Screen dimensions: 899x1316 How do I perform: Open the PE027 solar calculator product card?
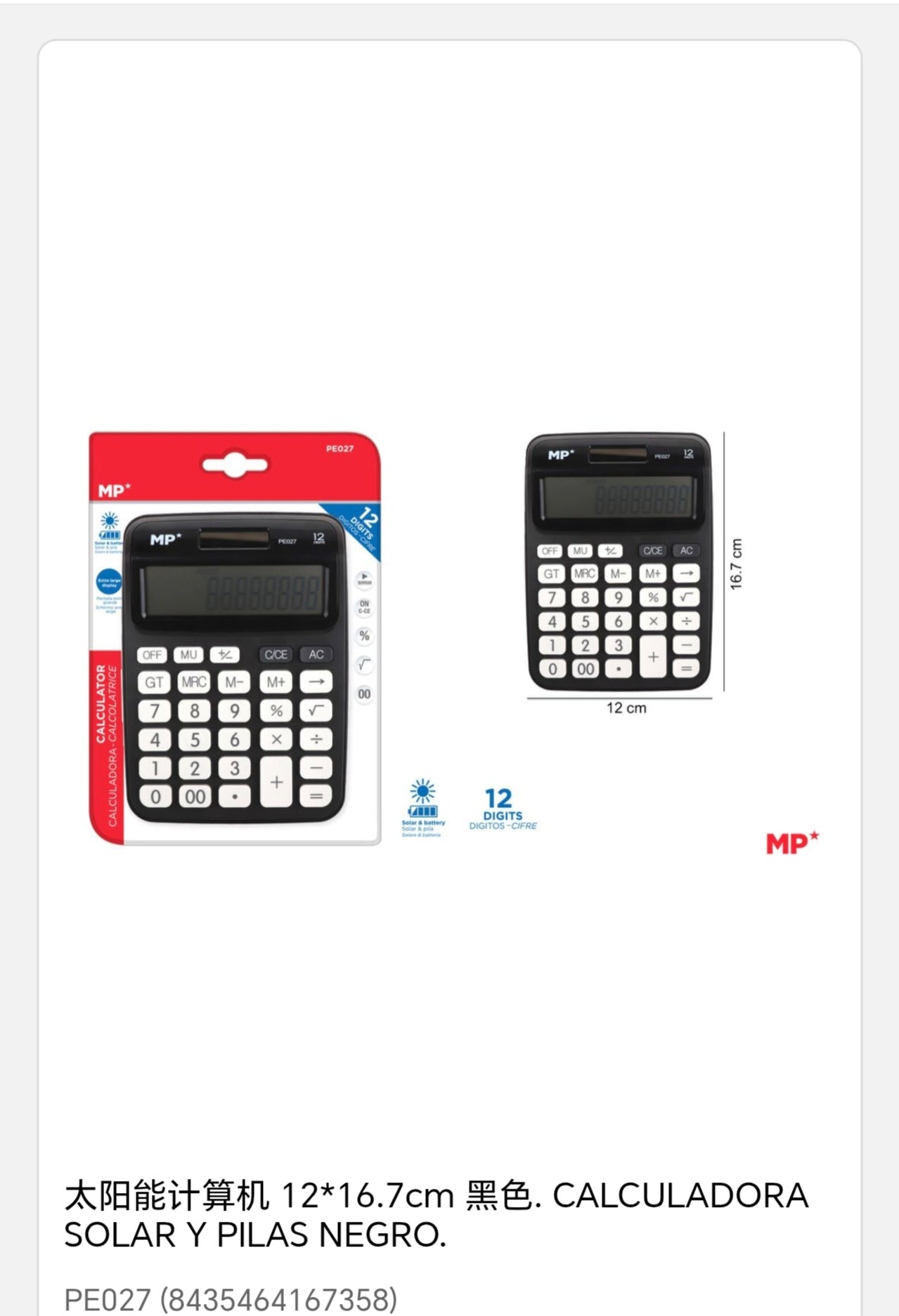point(436,1213)
